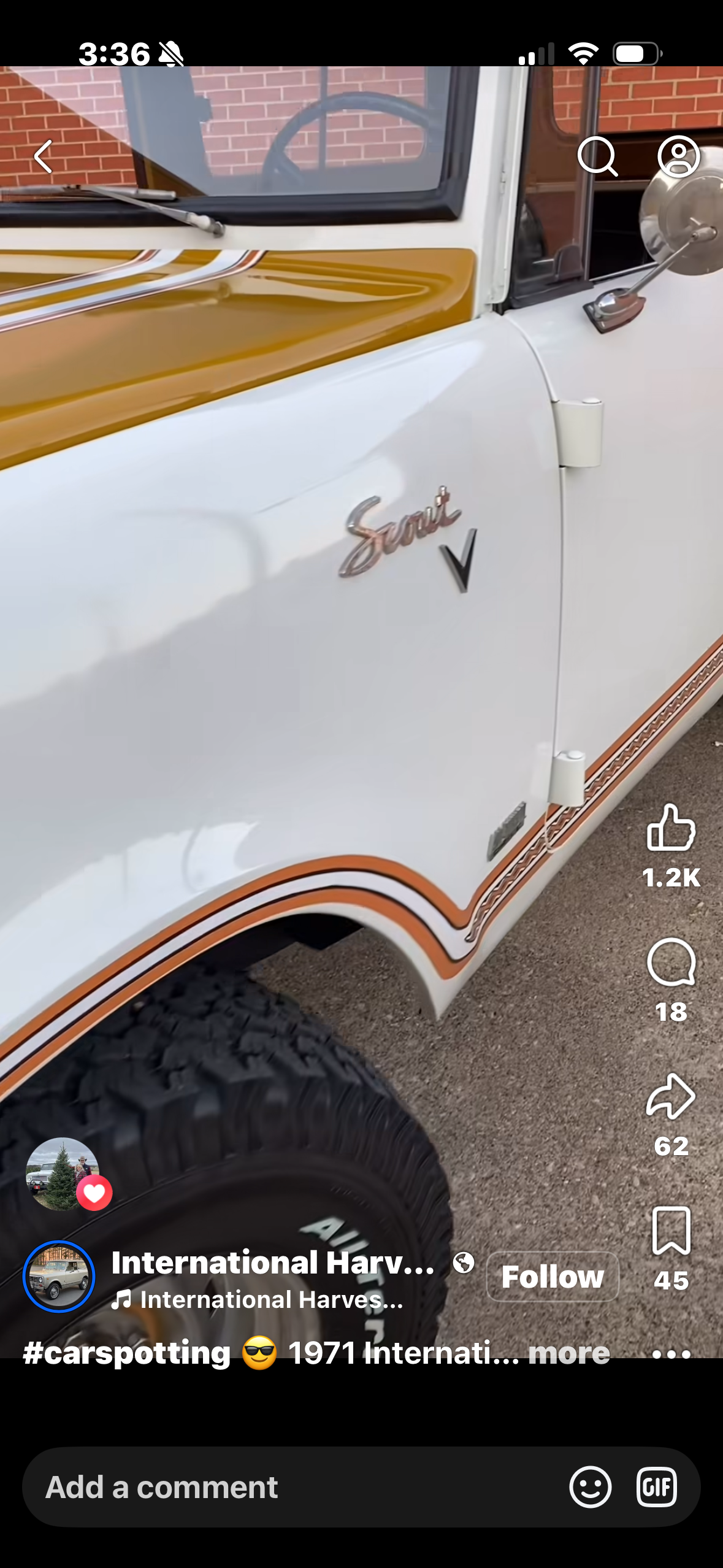This screenshot has width=723, height=1568.
Task: Open search with the magnifier icon
Action: [597, 156]
